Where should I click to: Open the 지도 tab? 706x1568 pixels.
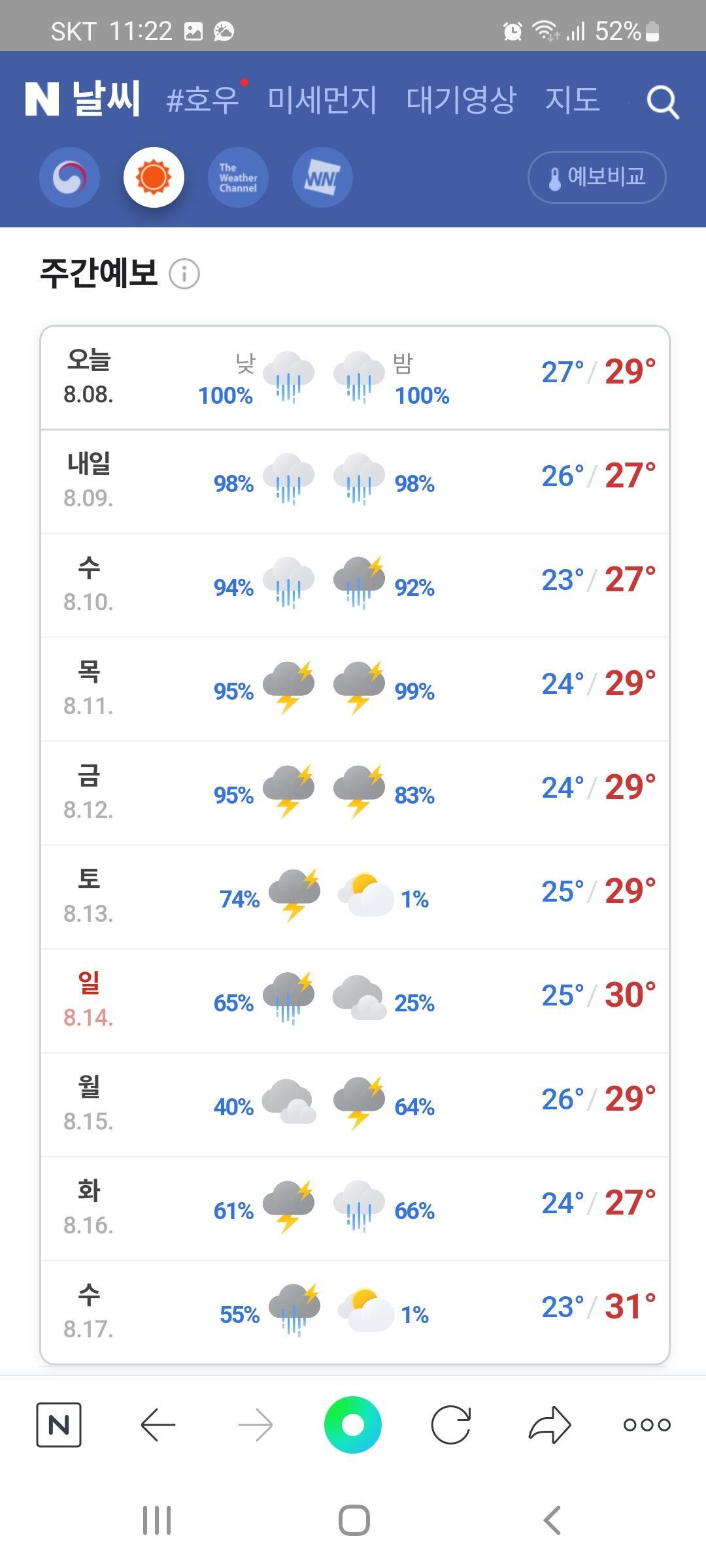click(x=573, y=100)
